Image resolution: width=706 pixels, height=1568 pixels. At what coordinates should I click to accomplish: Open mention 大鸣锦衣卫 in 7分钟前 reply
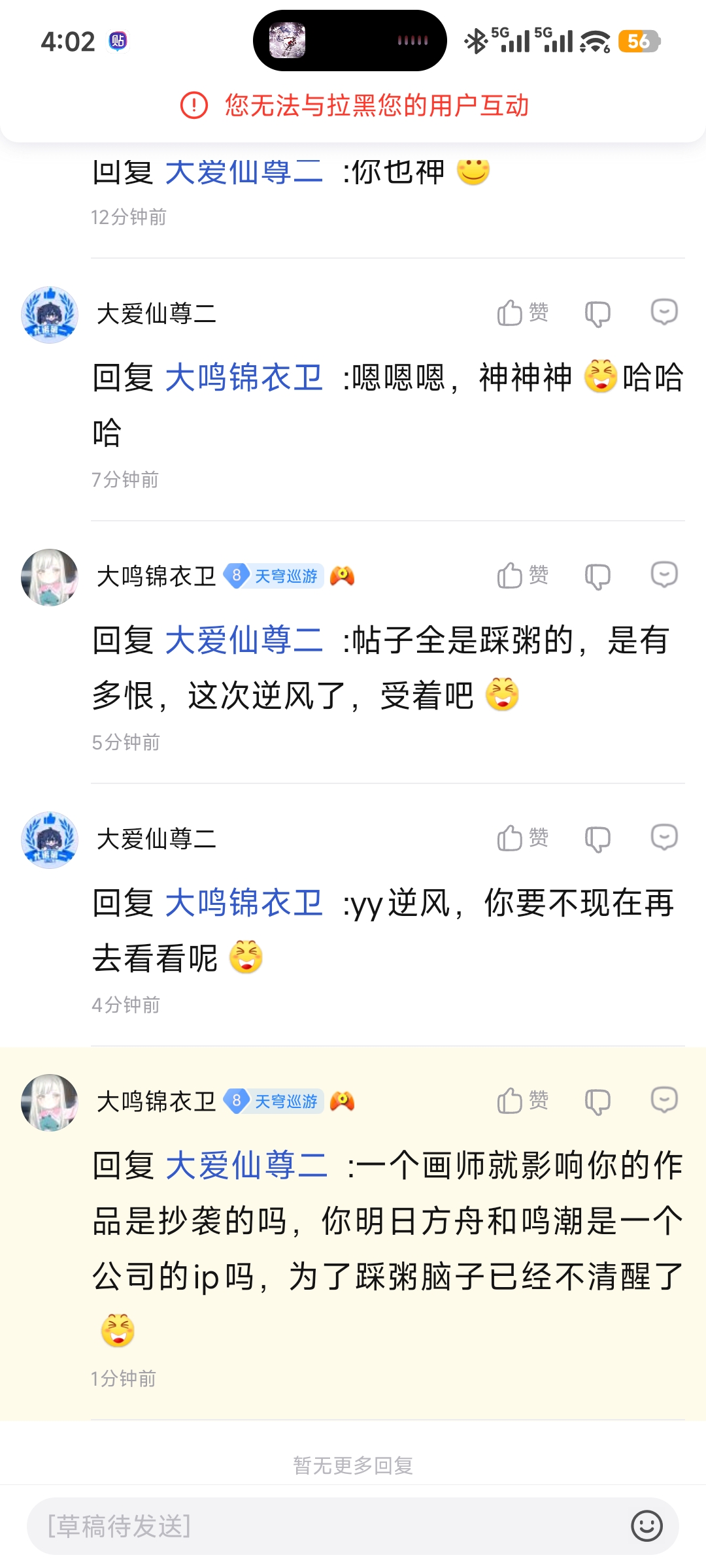pyautogui.click(x=244, y=378)
